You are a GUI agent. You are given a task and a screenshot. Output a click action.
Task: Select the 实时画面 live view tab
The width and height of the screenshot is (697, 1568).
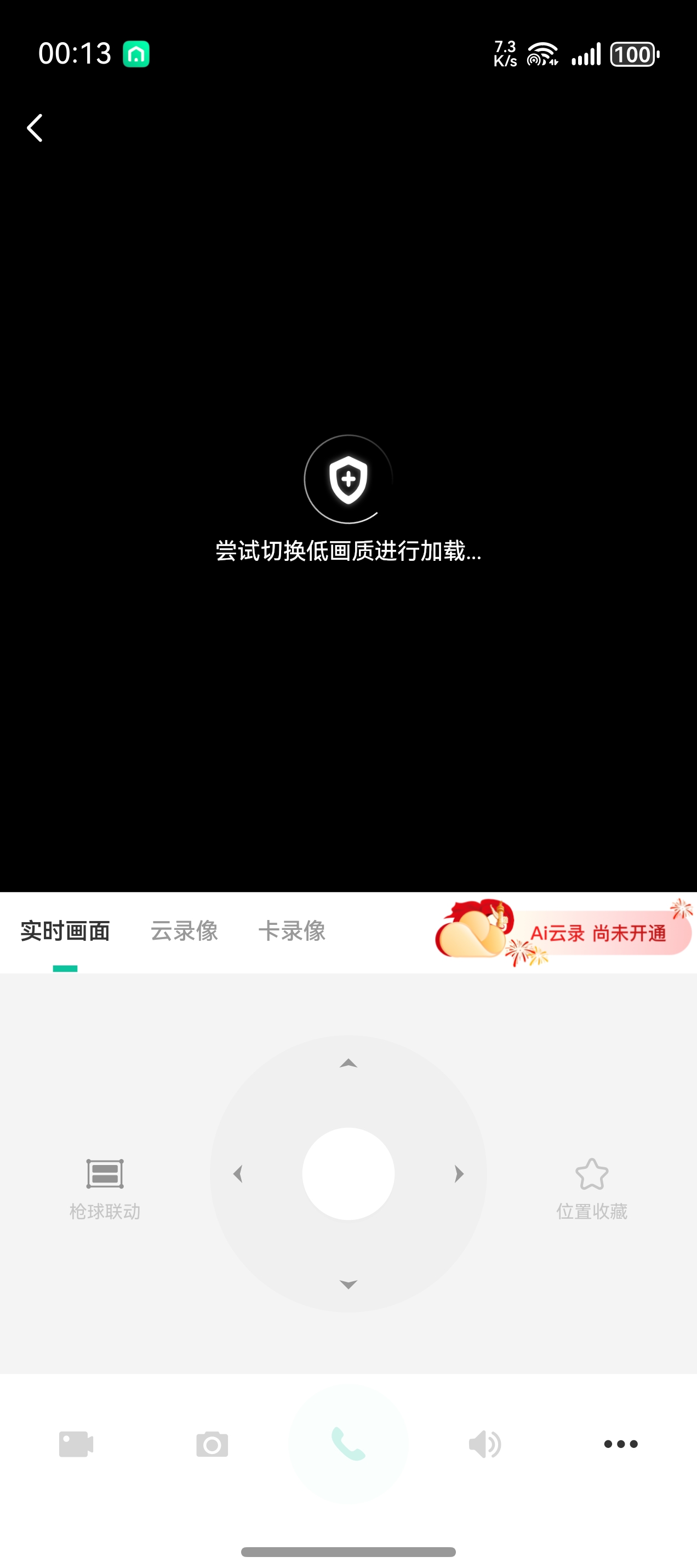(65, 931)
